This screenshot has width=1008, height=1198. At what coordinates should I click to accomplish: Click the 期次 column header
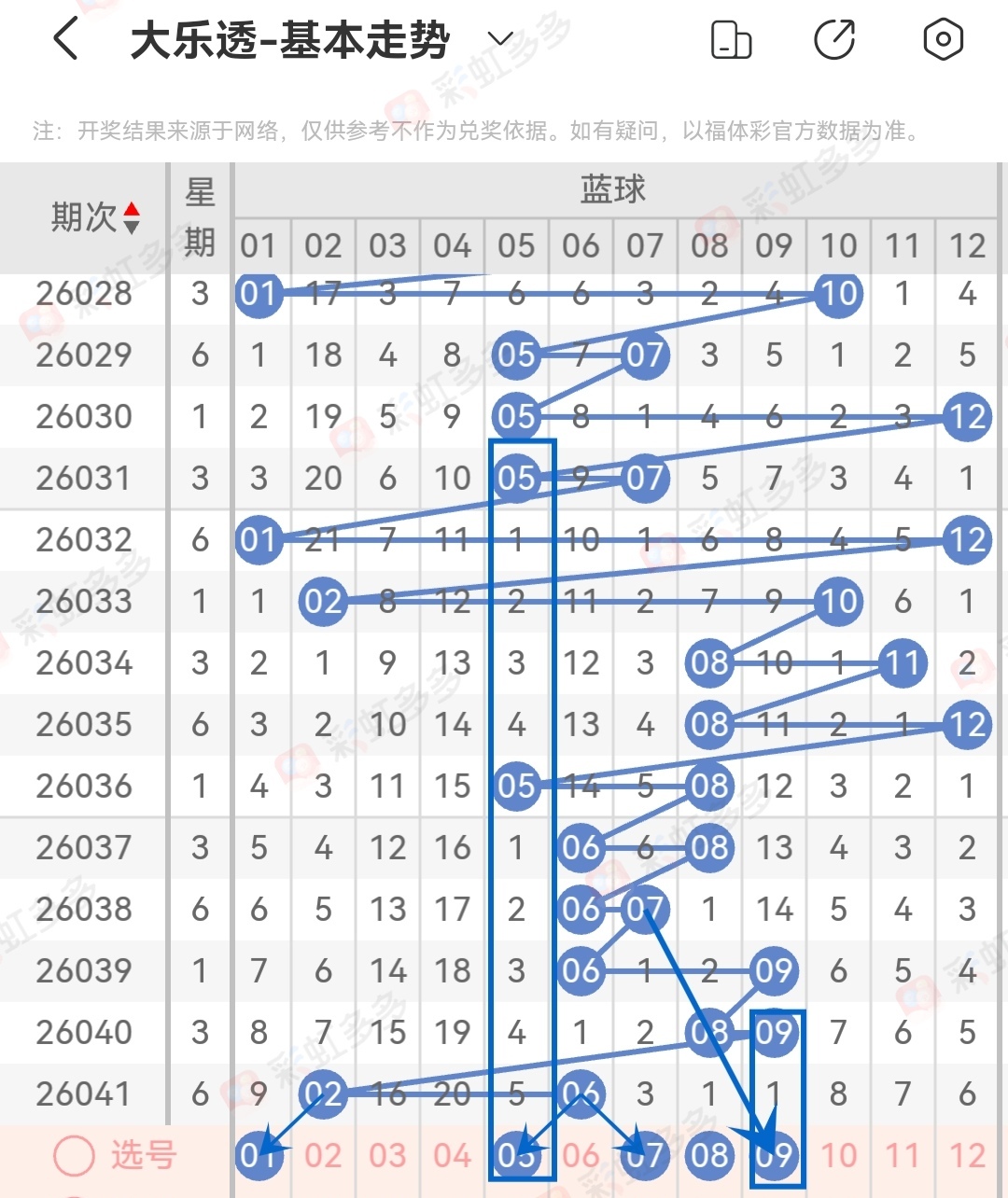(x=84, y=218)
